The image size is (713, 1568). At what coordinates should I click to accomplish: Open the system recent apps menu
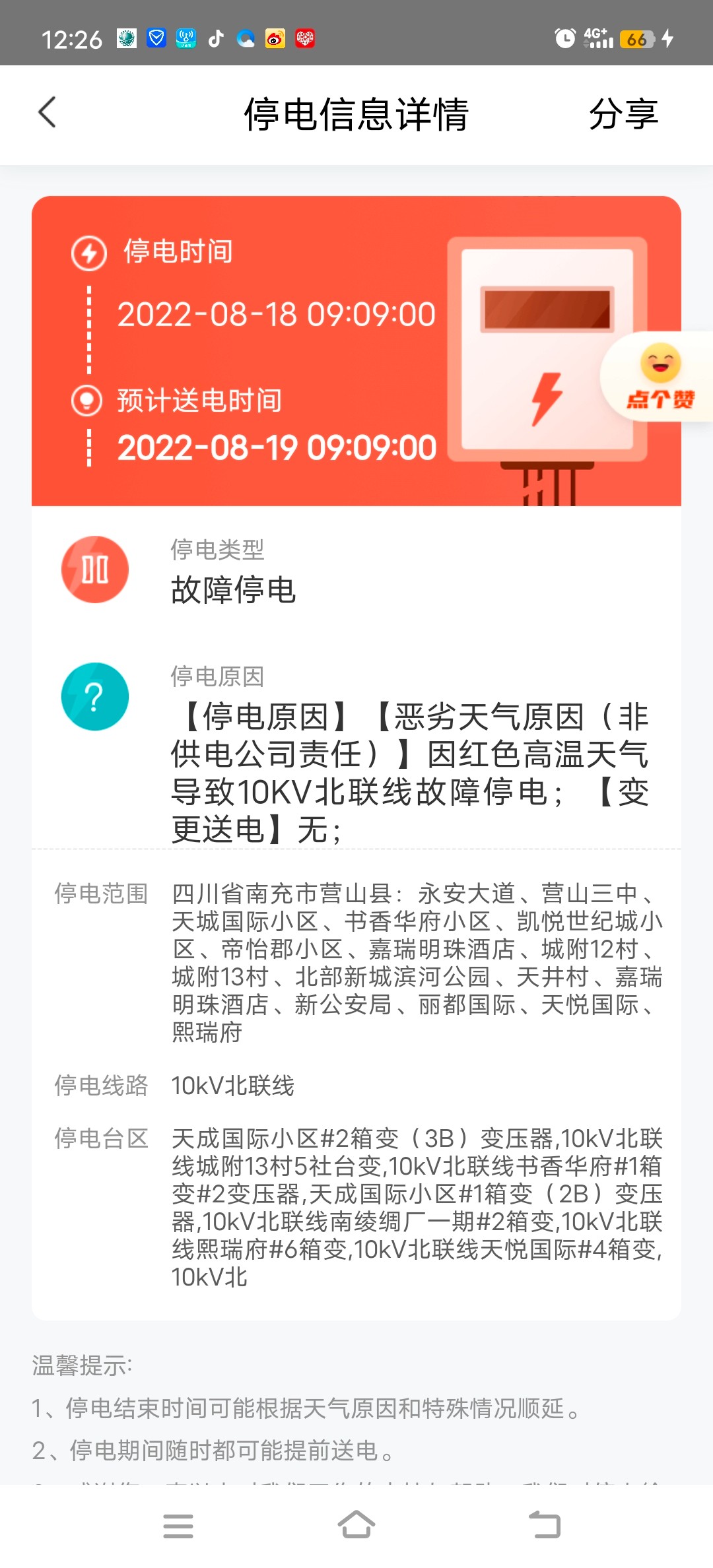tap(178, 1526)
